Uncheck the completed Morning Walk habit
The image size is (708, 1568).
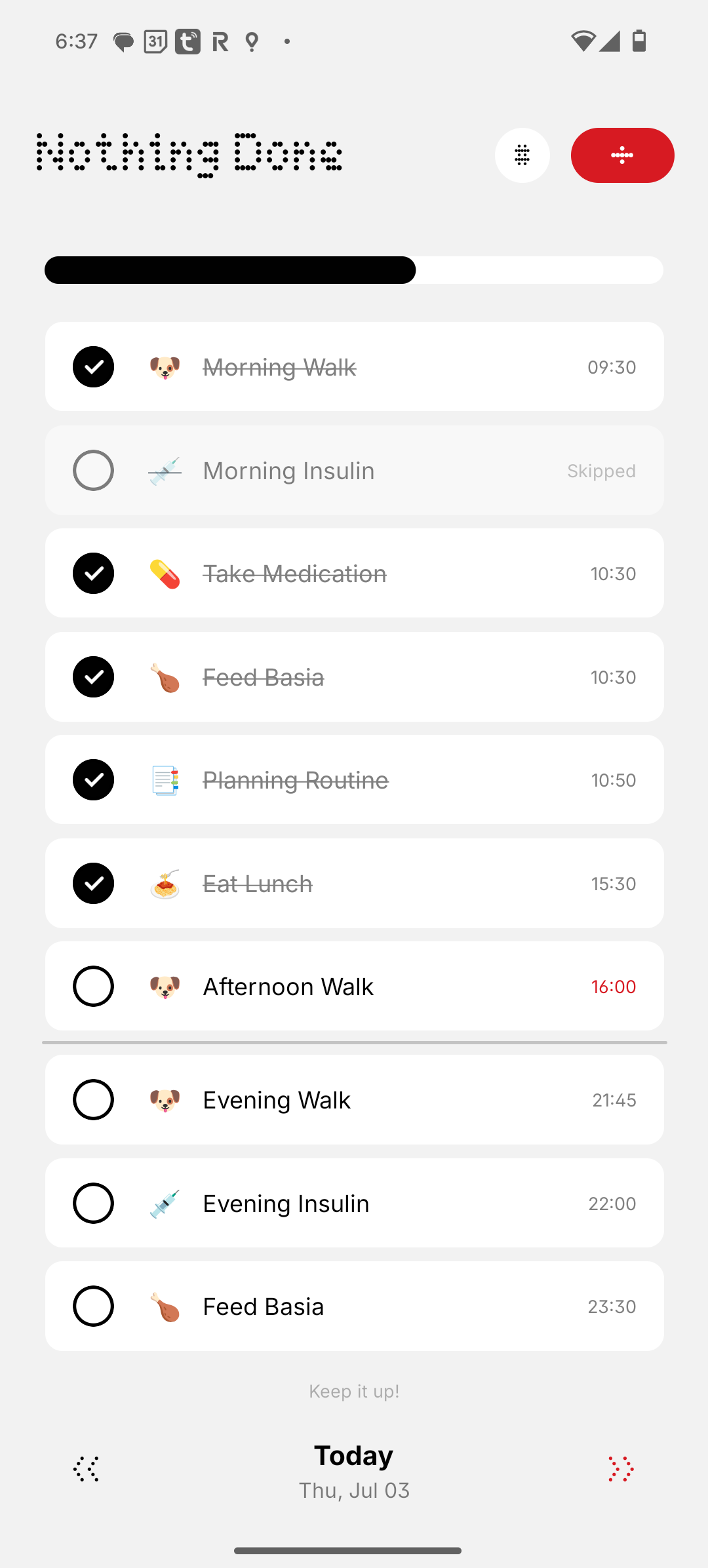pos(93,367)
